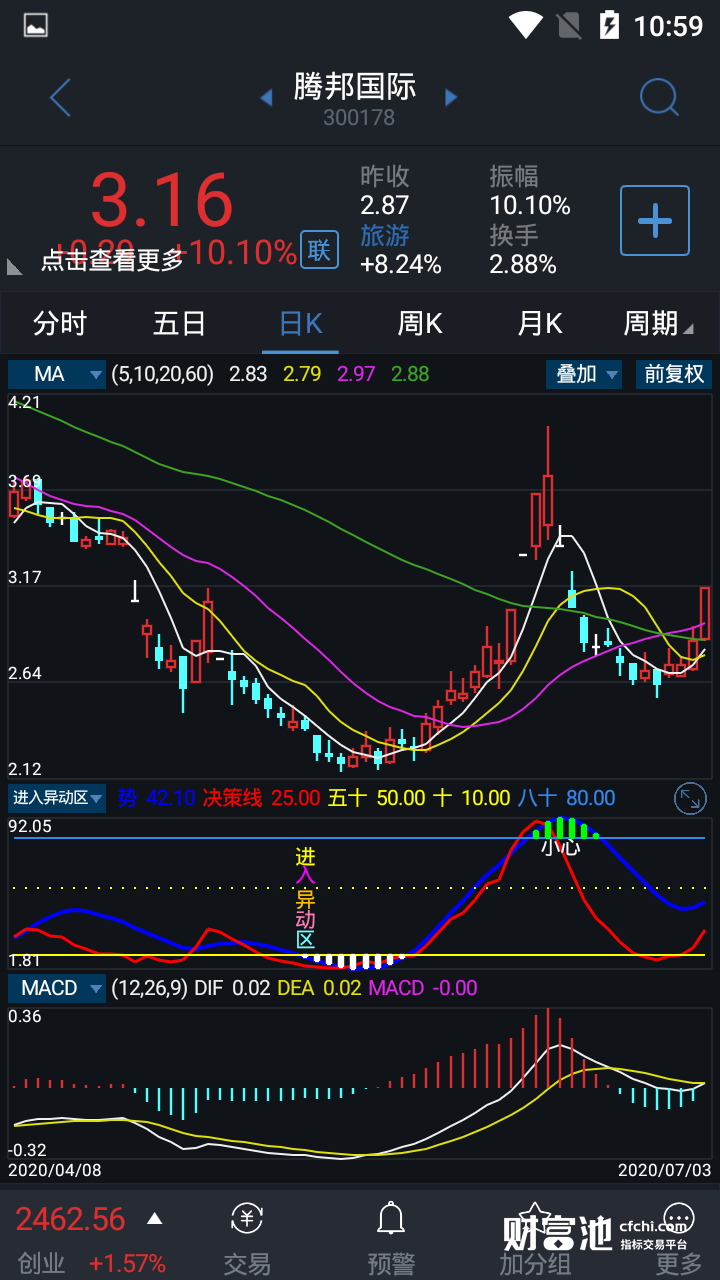Open the 进入异动区 indicator dropdown
The height and width of the screenshot is (1280, 720).
(57, 798)
